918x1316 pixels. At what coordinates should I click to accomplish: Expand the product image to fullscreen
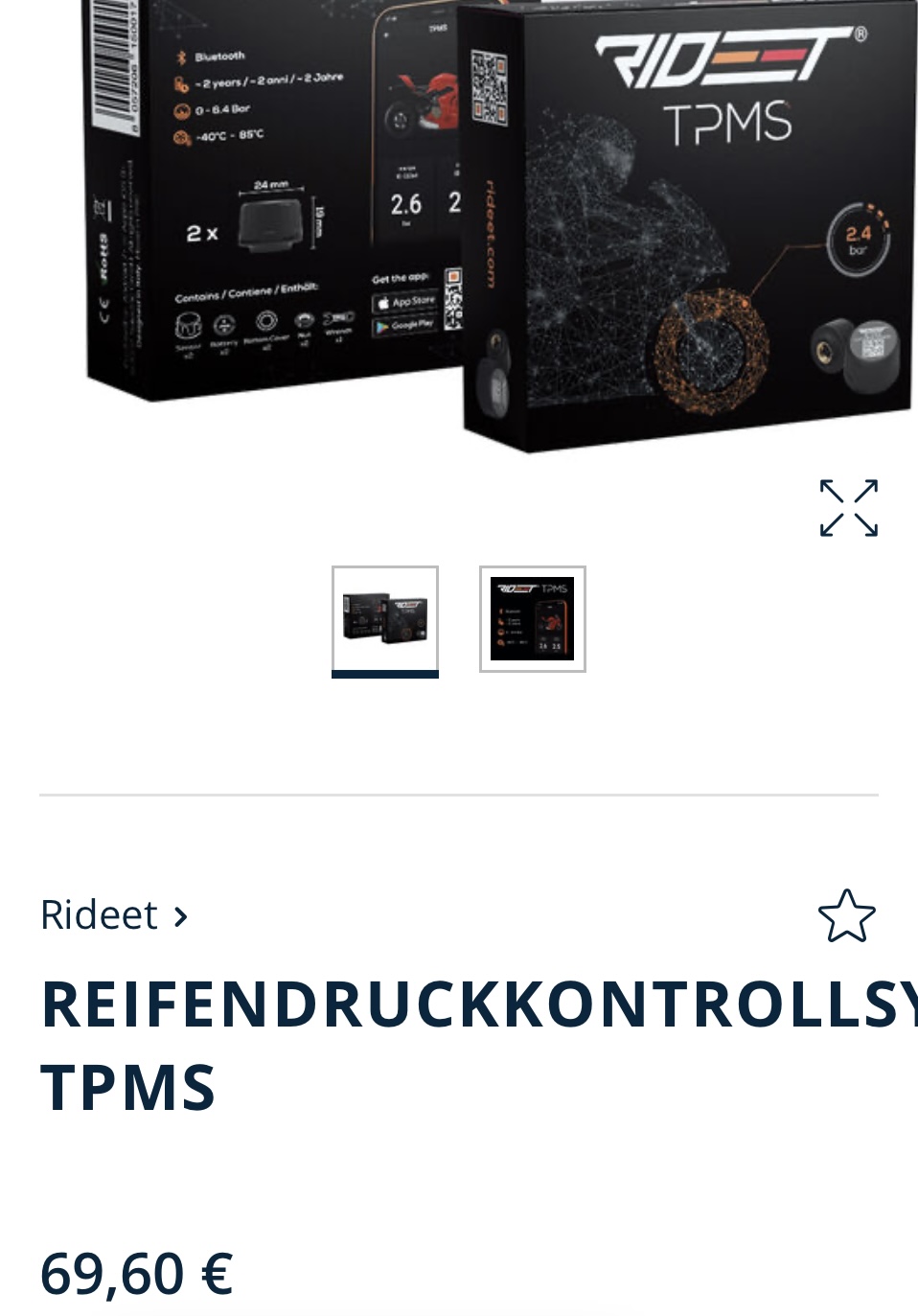(848, 508)
